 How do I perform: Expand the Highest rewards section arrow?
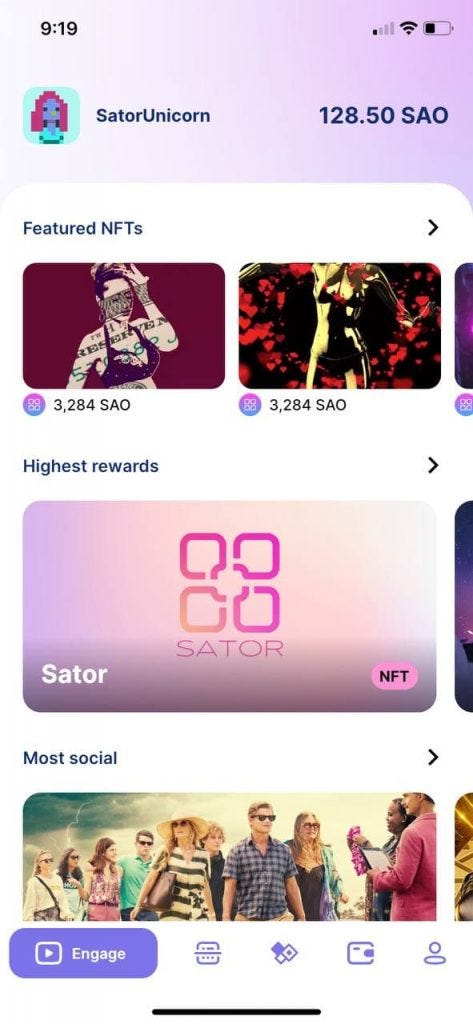[x=432, y=465]
